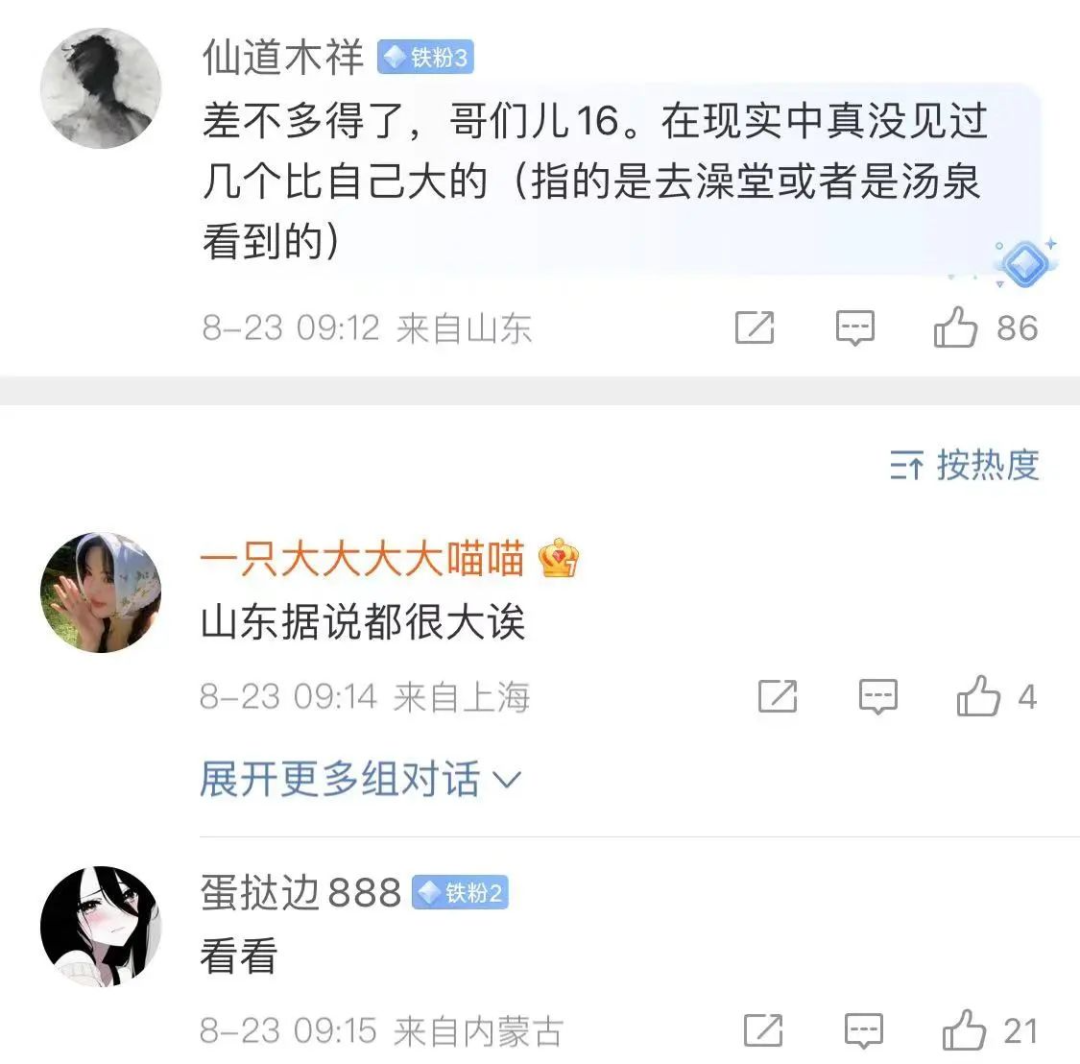Repost 一只大大大大喵喵's reply
Viewport: 1080px width, 1064px height.
(777, 697)
